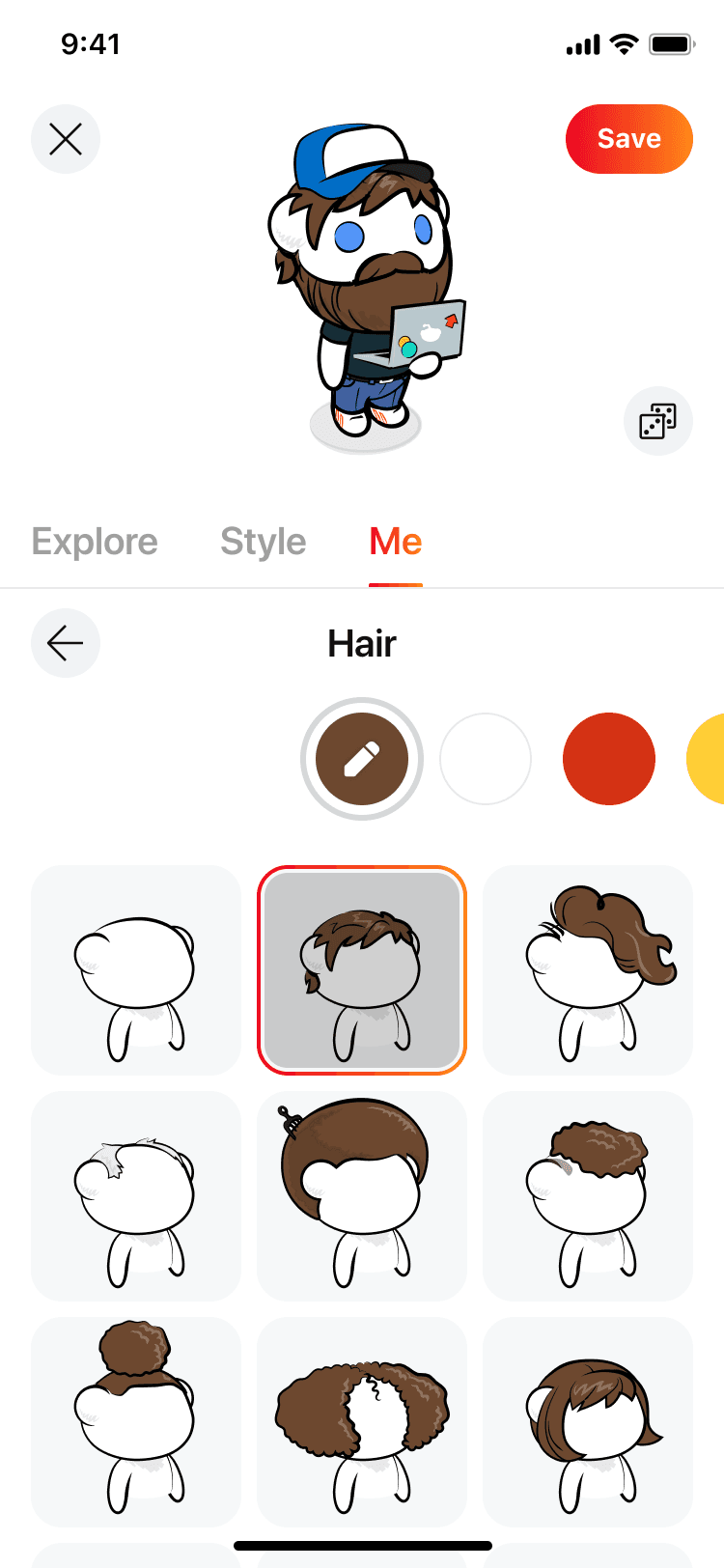Image resolution: width=724 pixels, height=1568 pixels.
Task: Choose the bowl cut with hair clip
Action: (362, 1196)
